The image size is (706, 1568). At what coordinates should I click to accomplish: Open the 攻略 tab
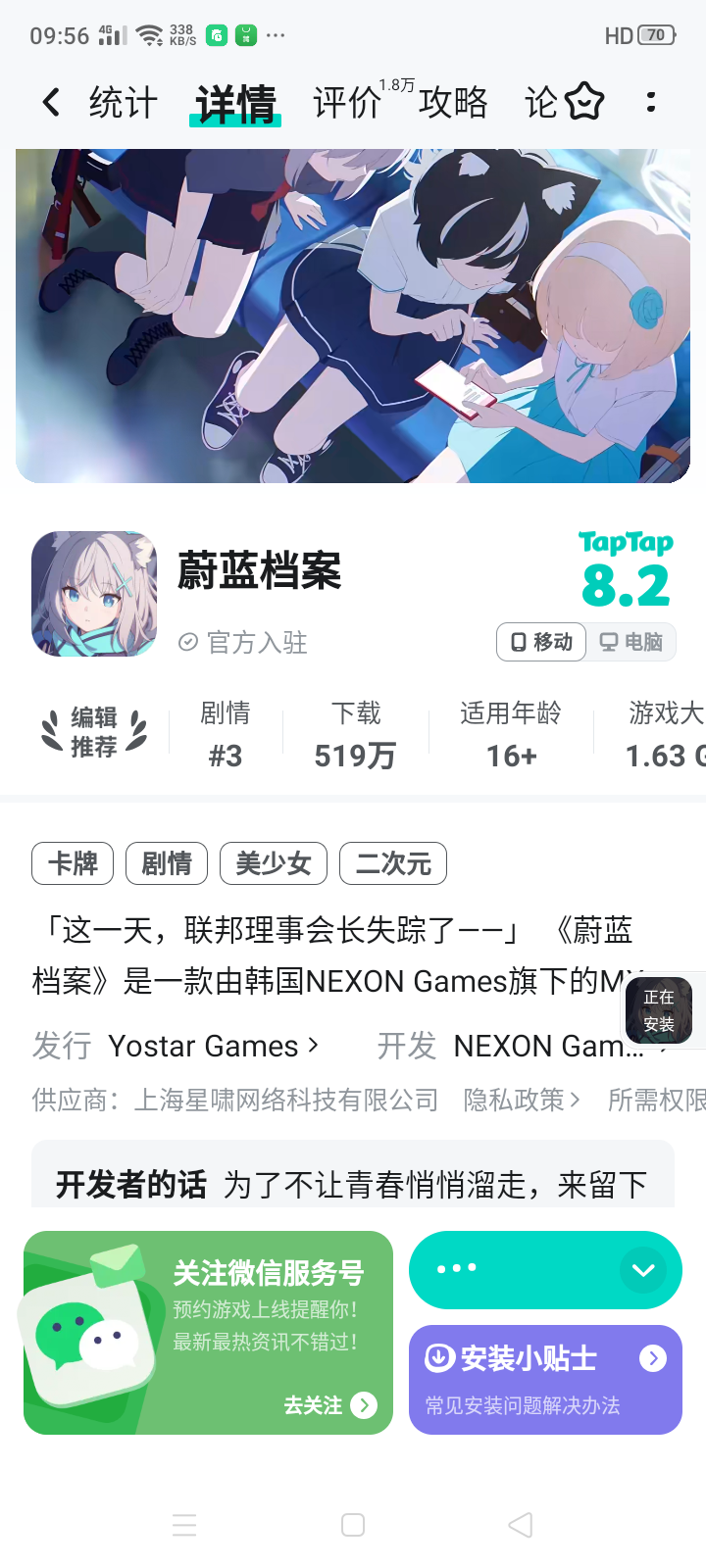tap(453, 102)
